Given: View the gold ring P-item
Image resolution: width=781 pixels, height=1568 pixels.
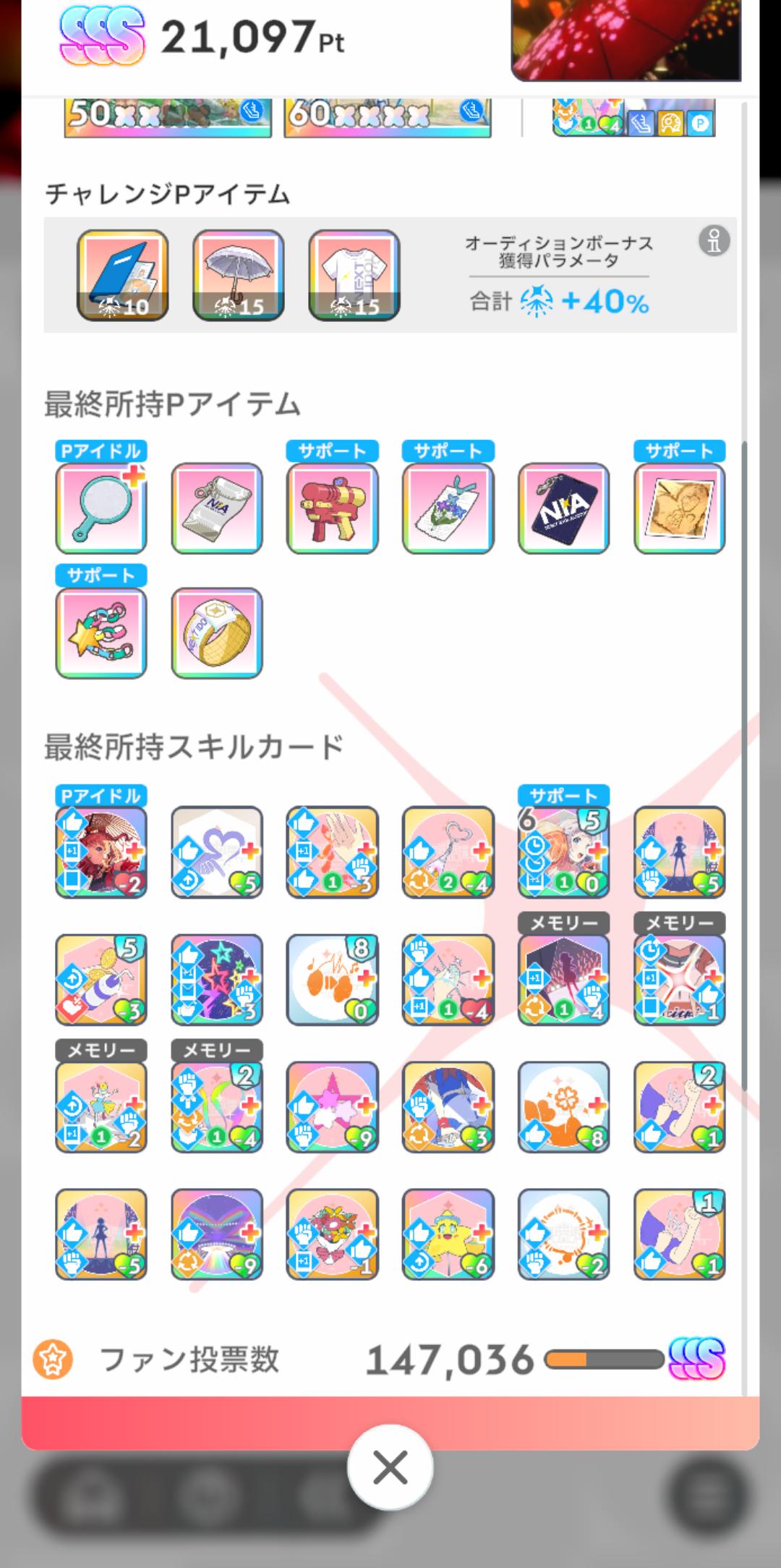Looking at the screenshot, I should [217, 633].
